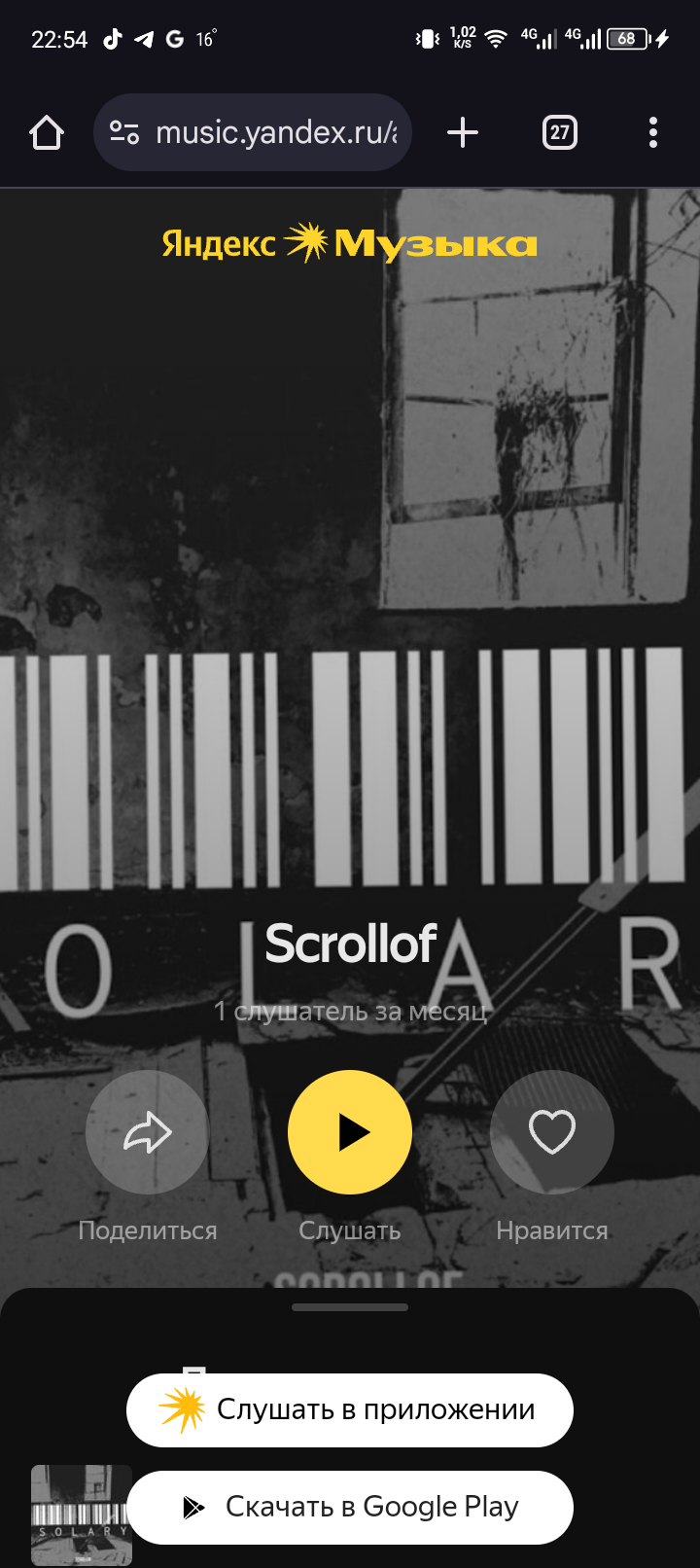Play Scrollof's music with the yellow button
The height and width of the screenshot is (1568, 700).
pyautogui.click(x=350, y=1132)
